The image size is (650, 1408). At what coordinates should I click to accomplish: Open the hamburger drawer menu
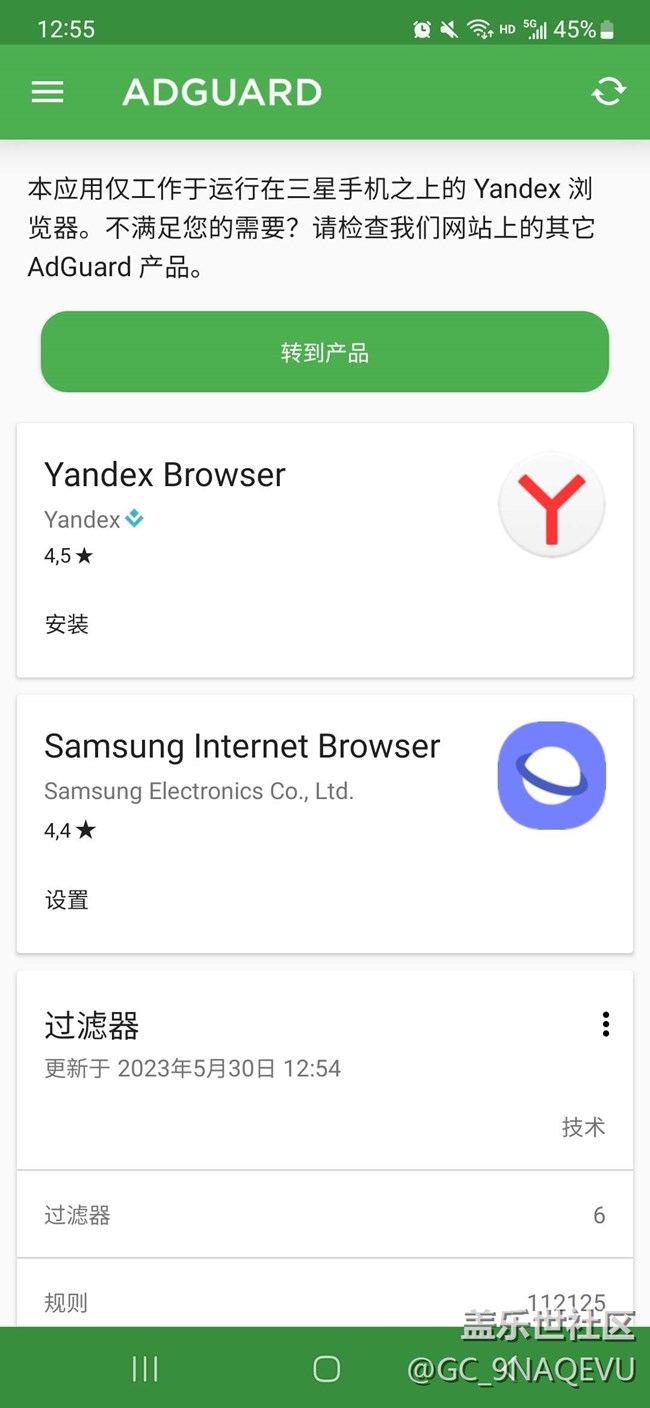click(47, 92)
